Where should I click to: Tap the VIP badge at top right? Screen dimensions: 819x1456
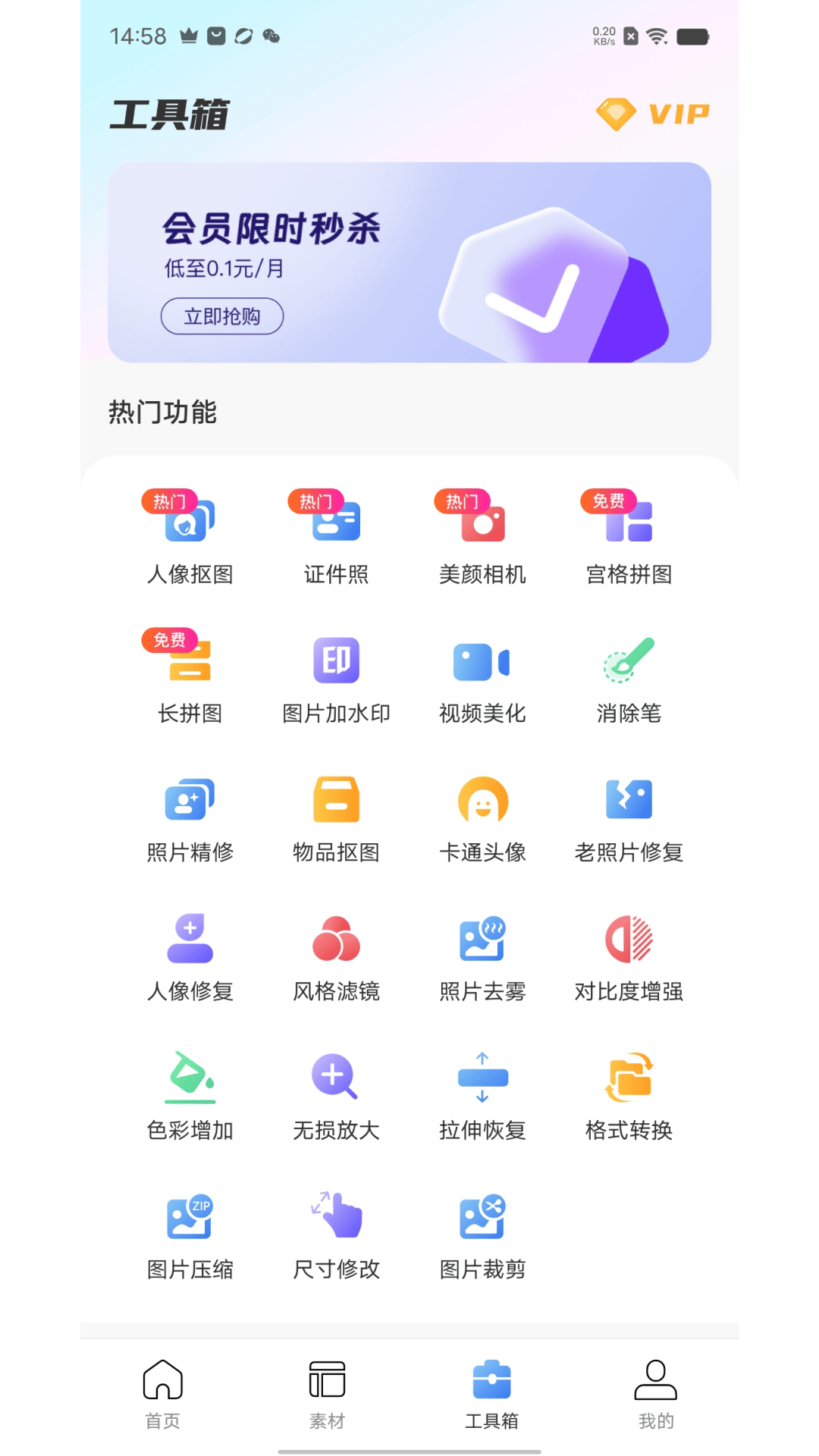(x=652, y=114)
